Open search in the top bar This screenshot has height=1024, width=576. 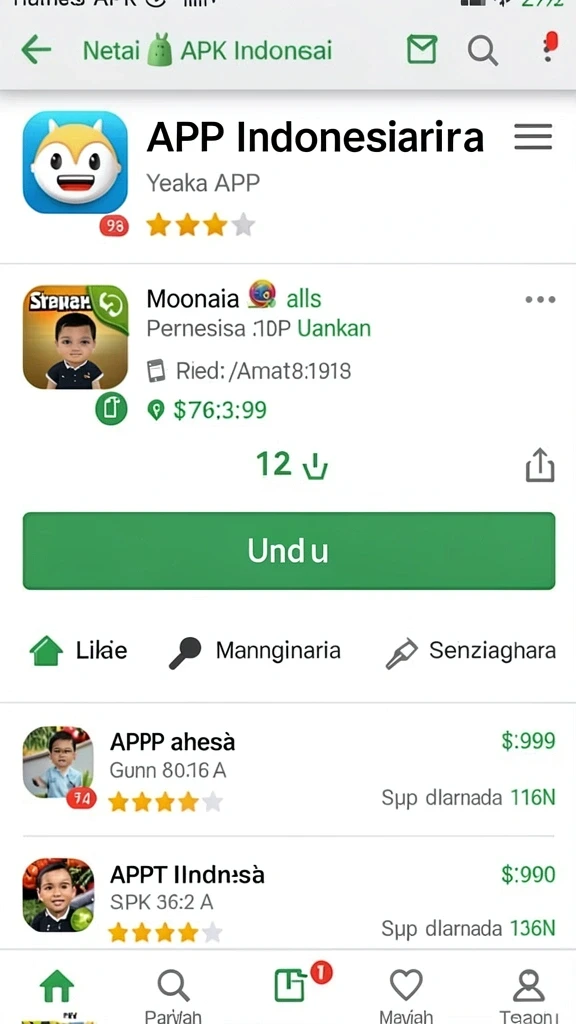tap(483, 50)
